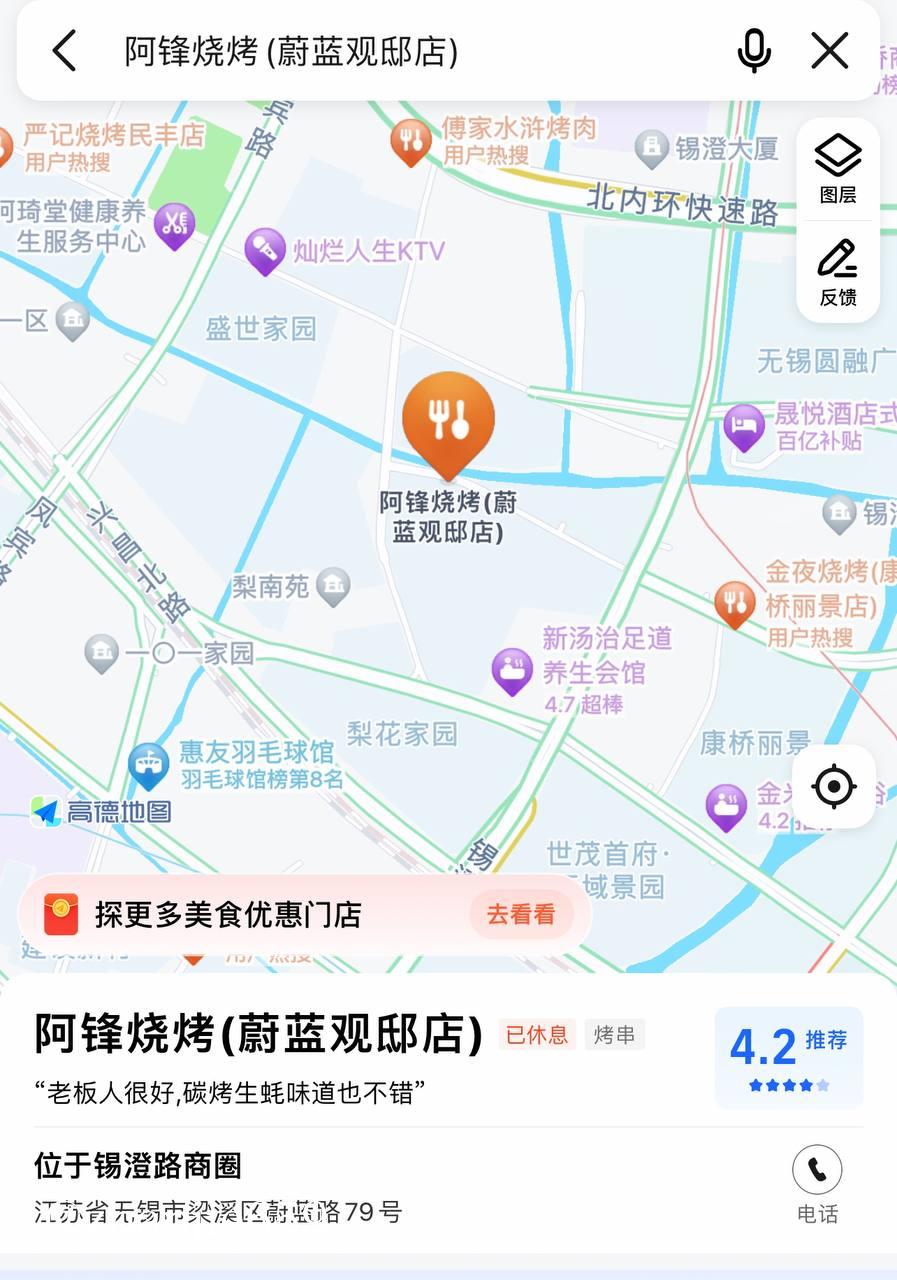Clear the search with the X icon
The width and height of the screenshot is (897, 1280).
point(829,50)
